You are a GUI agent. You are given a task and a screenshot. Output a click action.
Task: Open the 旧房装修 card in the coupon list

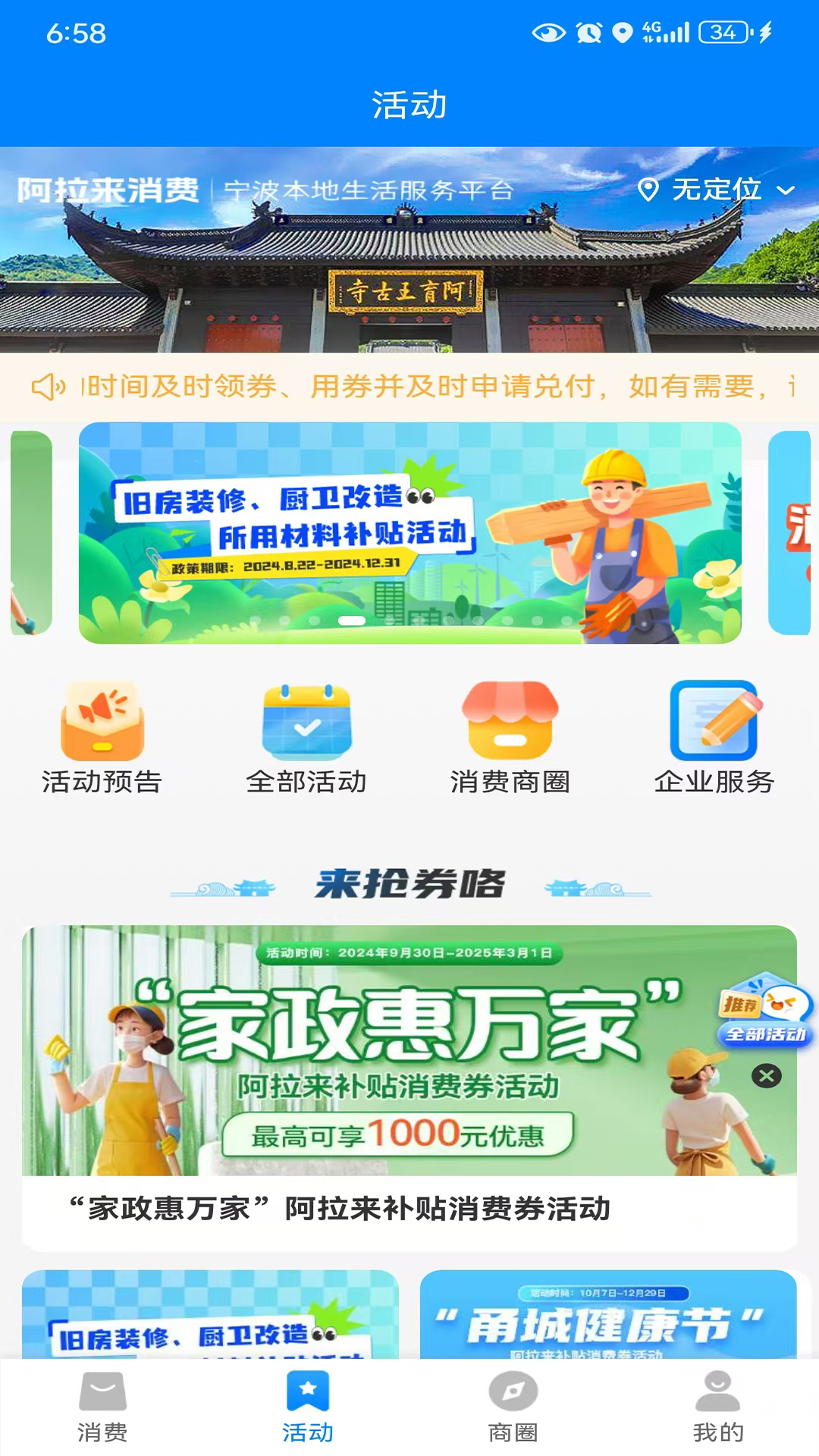[x=210, y=1314]
